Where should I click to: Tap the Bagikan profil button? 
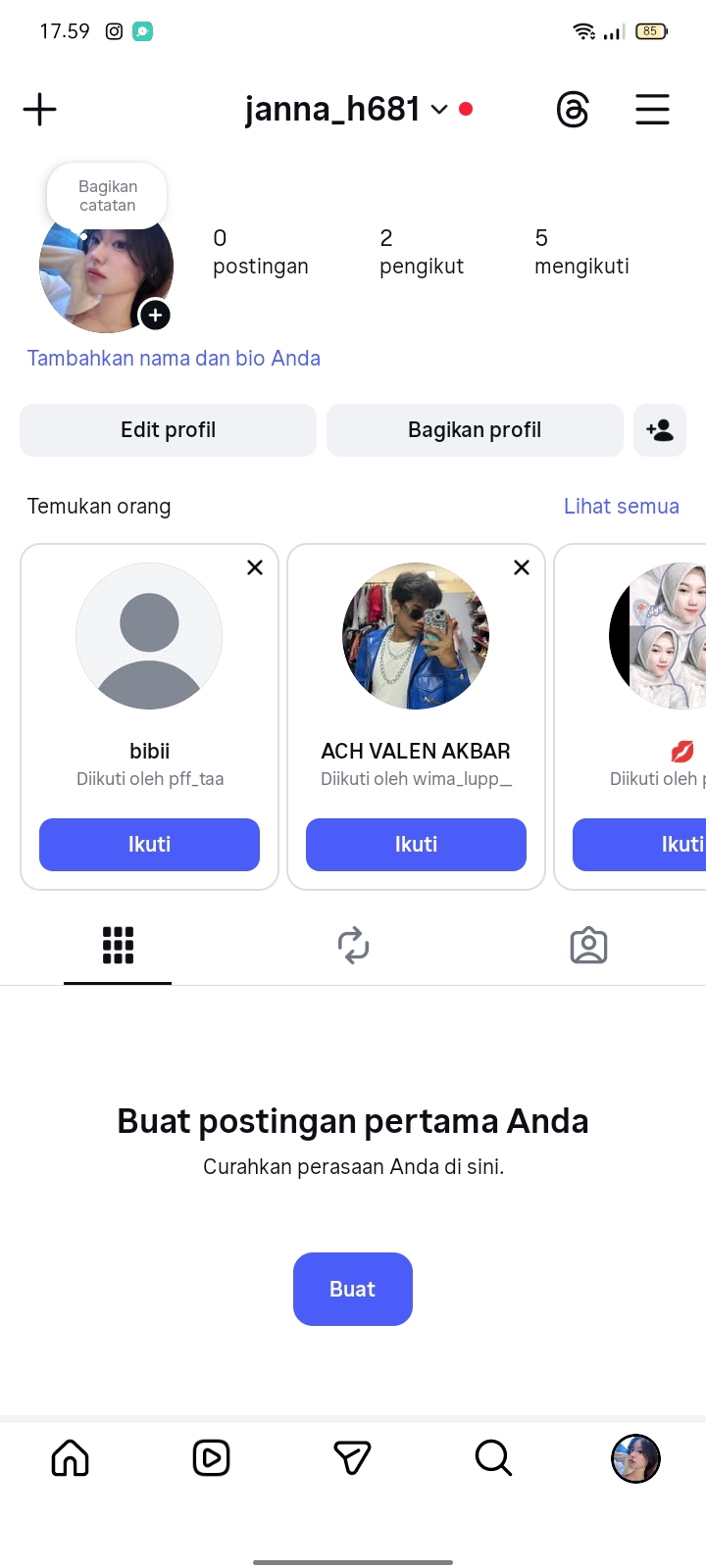coord(475,430)
